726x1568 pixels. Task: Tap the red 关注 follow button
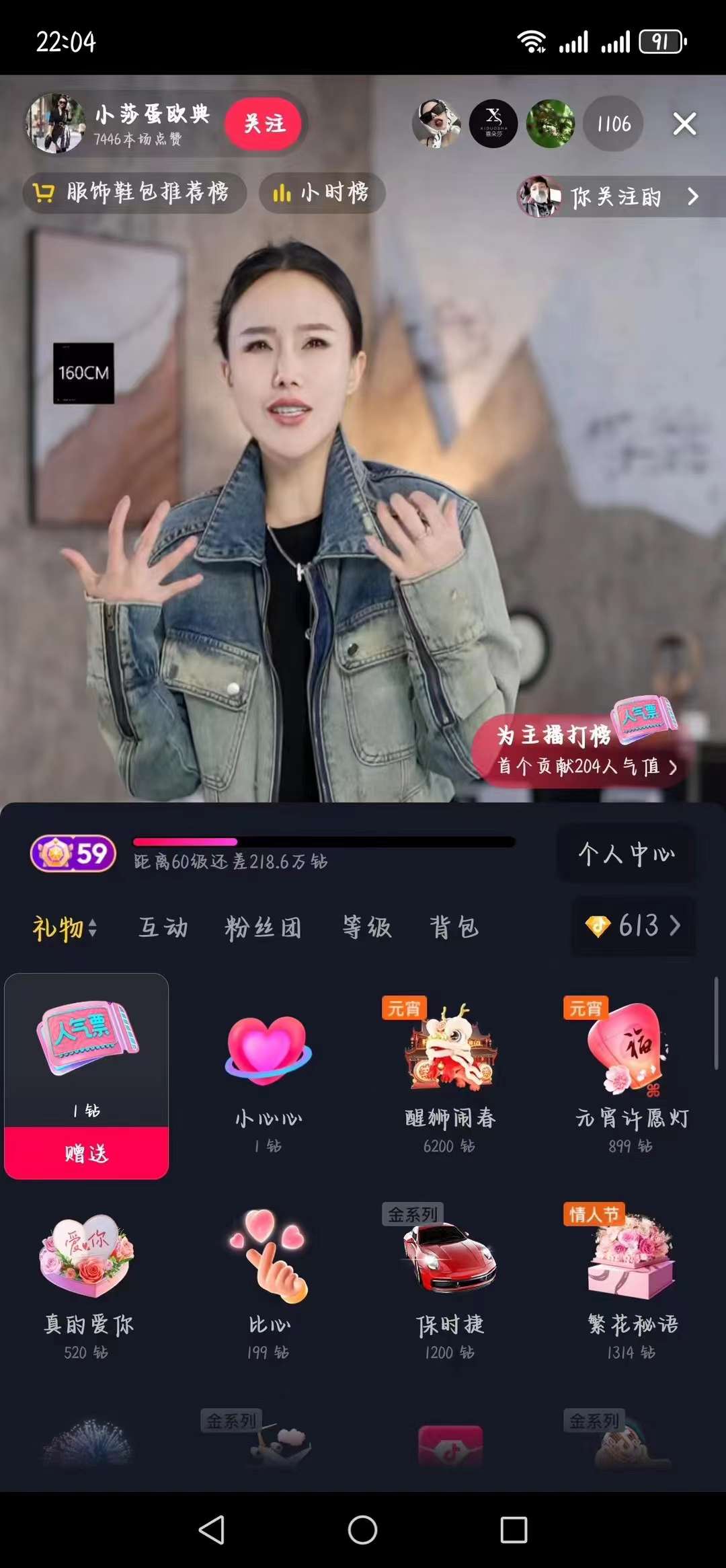[264, 124]
